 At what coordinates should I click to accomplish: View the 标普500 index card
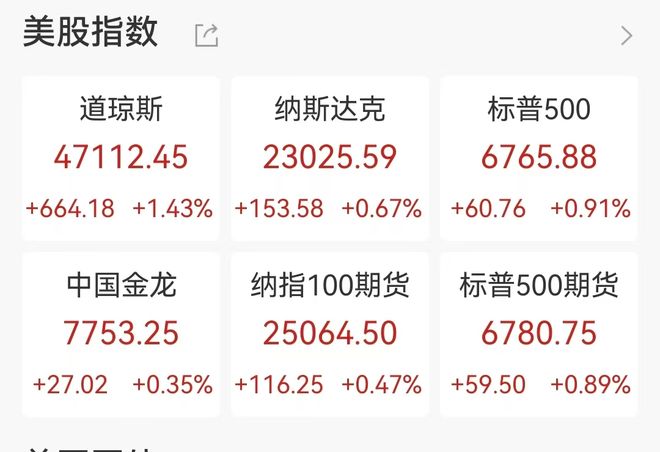click(539, 158)
